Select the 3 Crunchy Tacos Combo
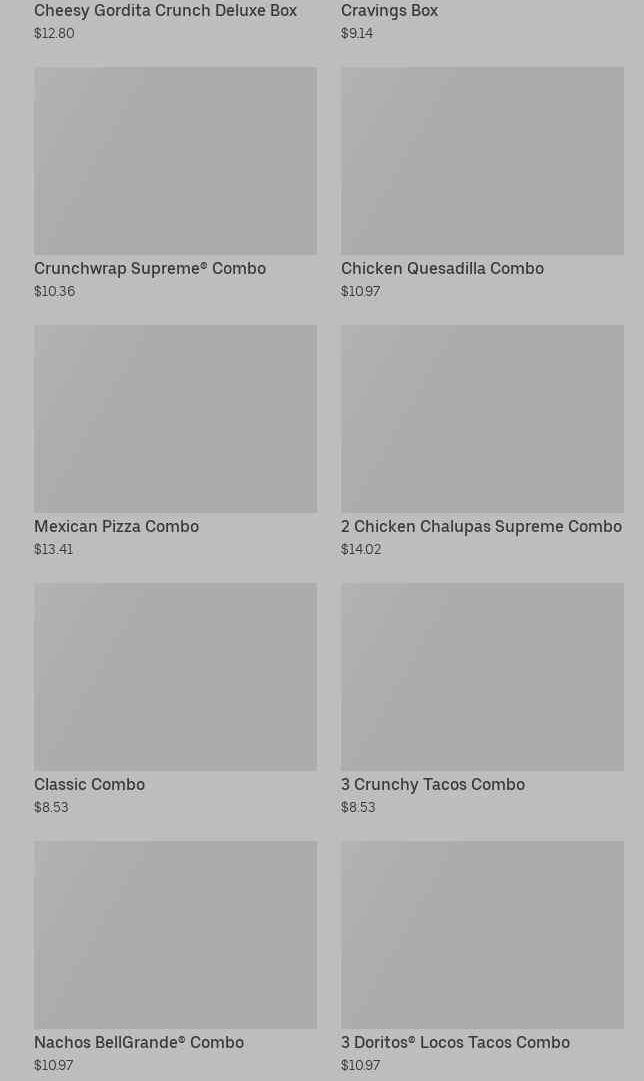 pyautogui.click(x=482, y=698)
